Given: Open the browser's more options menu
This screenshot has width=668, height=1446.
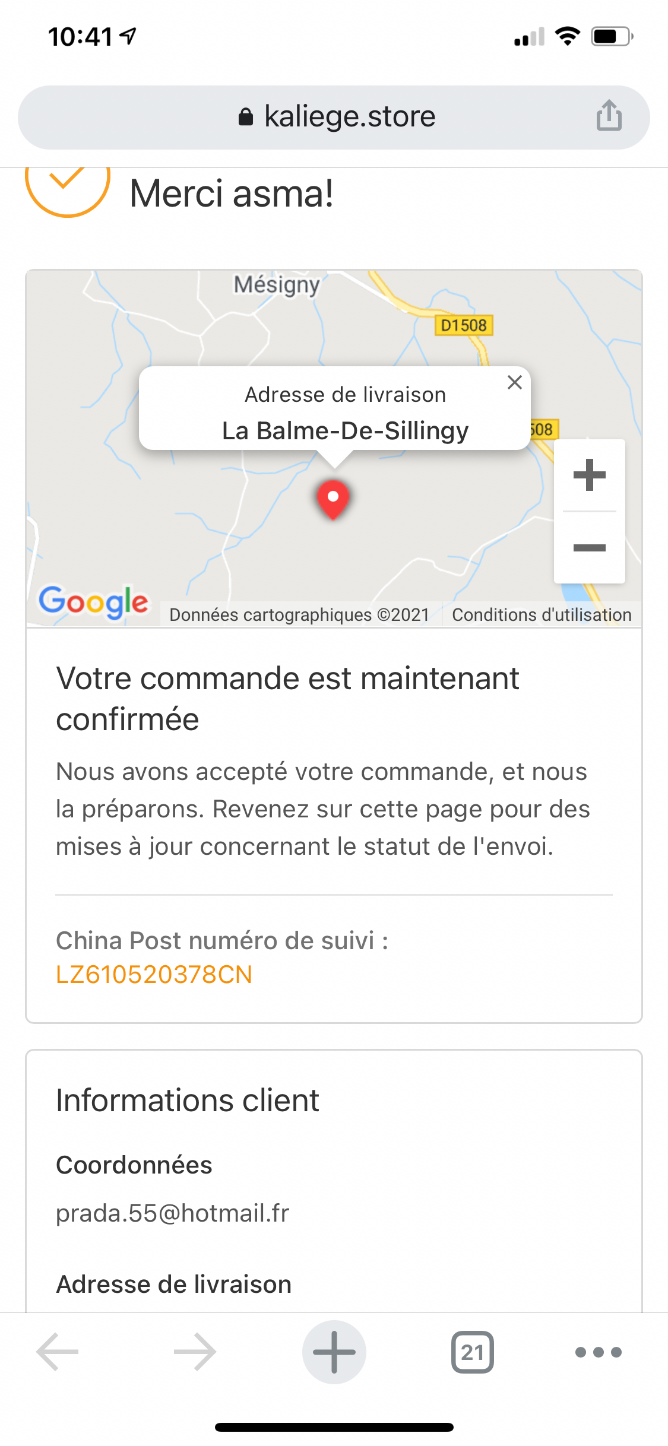Looking at the screenshot, I should 599,1353.
